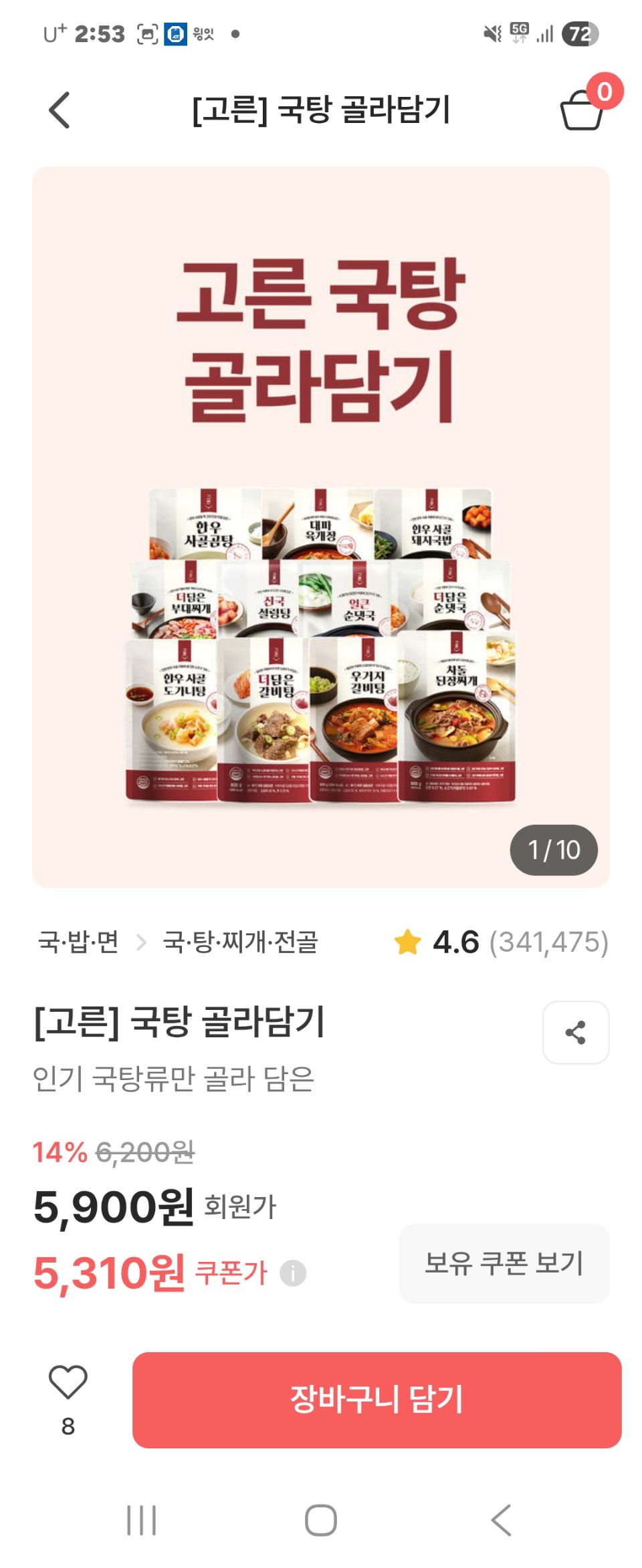Add product to wishlist with heart icon
Viewport: 642px width, 1568px height.
pos(68,1381)
